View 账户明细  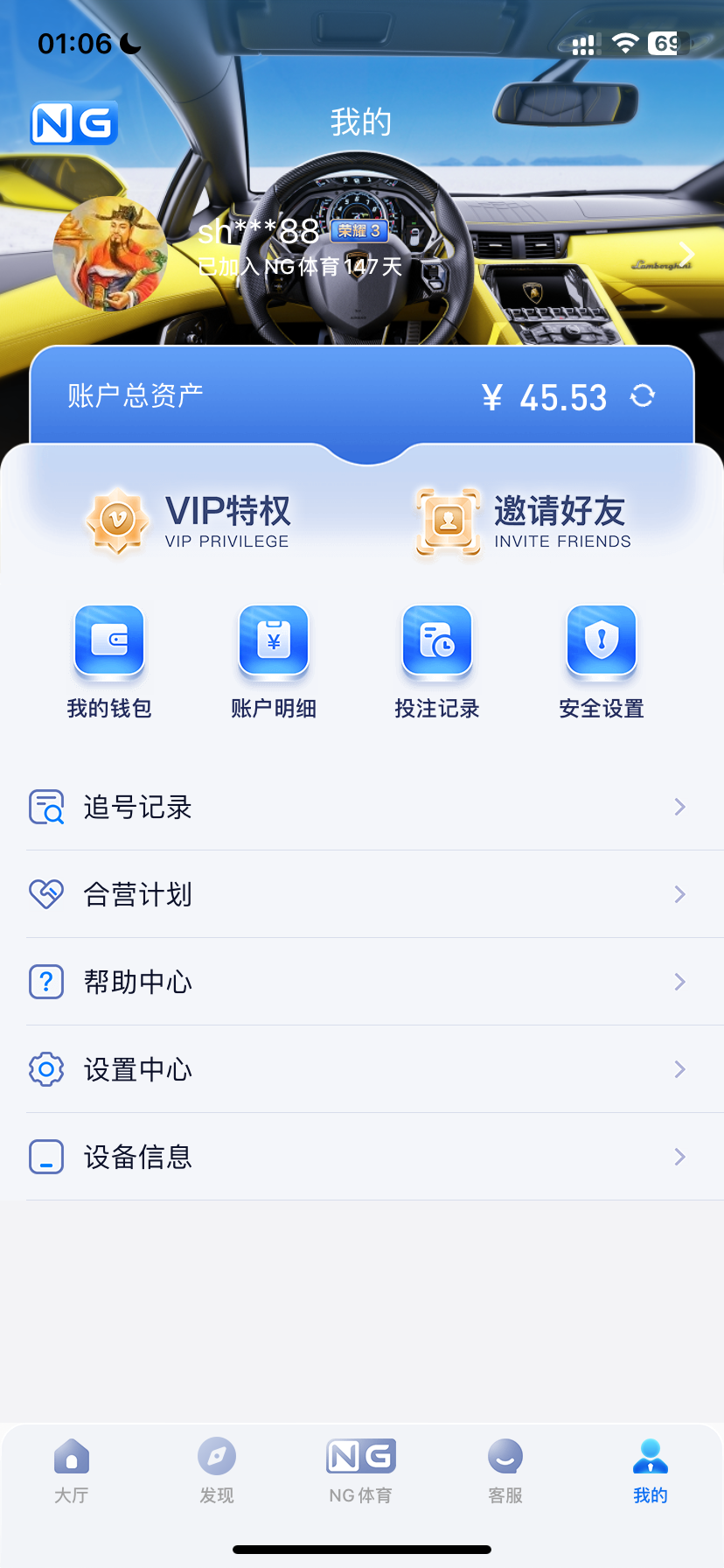click(274, 661)
